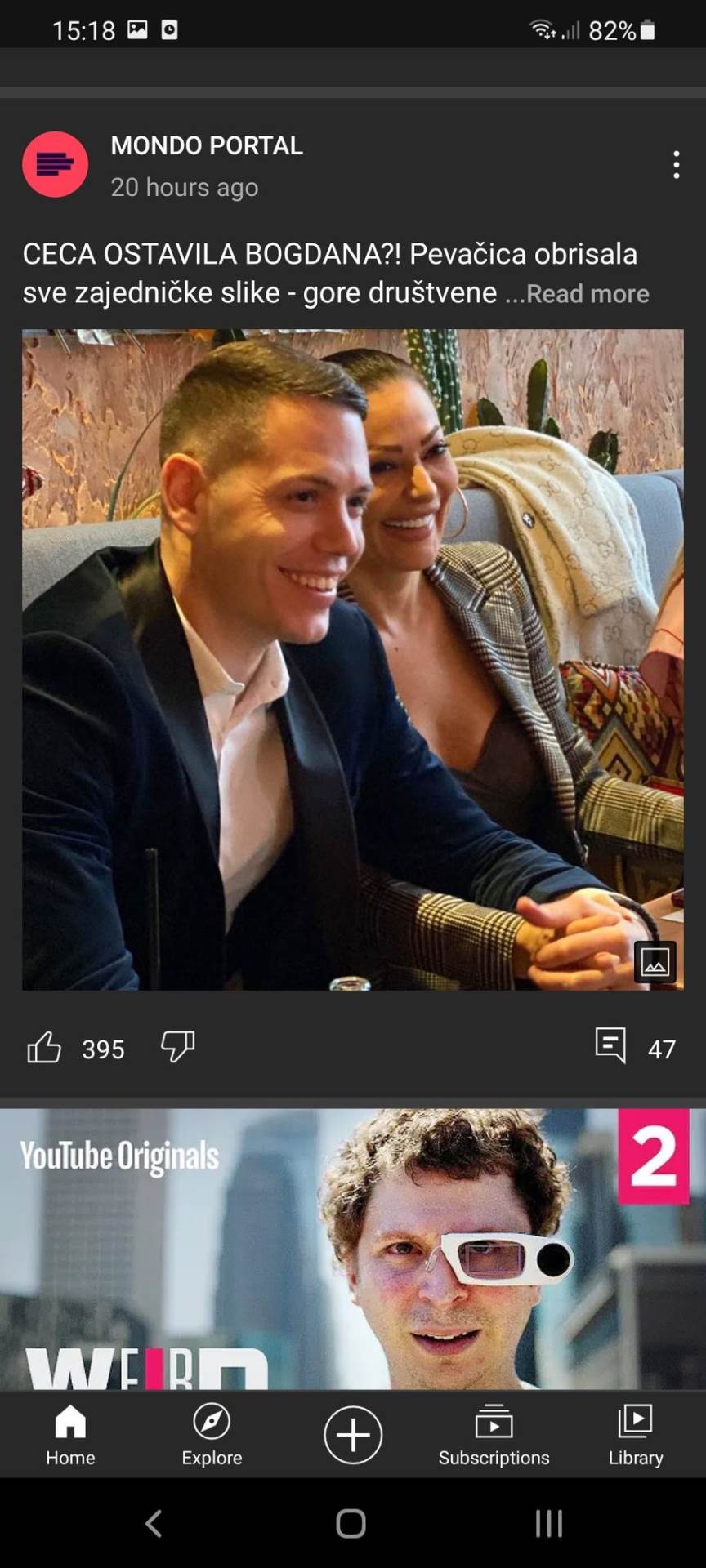This screenshot has width=706, height=1568.
Task: Open the MONDO PORTAL channel avatar
Action: 55,164
